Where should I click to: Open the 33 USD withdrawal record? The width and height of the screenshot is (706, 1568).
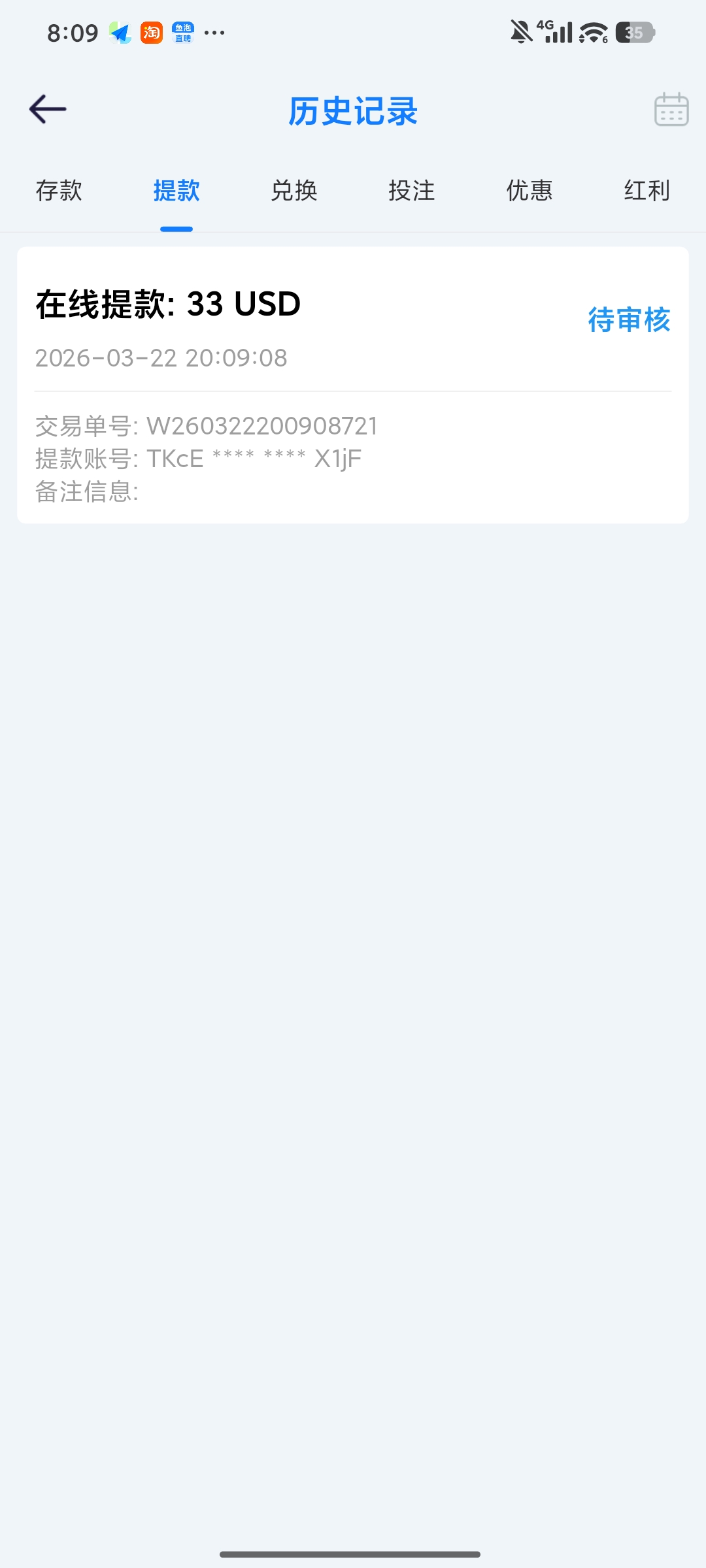pos(353,384)
